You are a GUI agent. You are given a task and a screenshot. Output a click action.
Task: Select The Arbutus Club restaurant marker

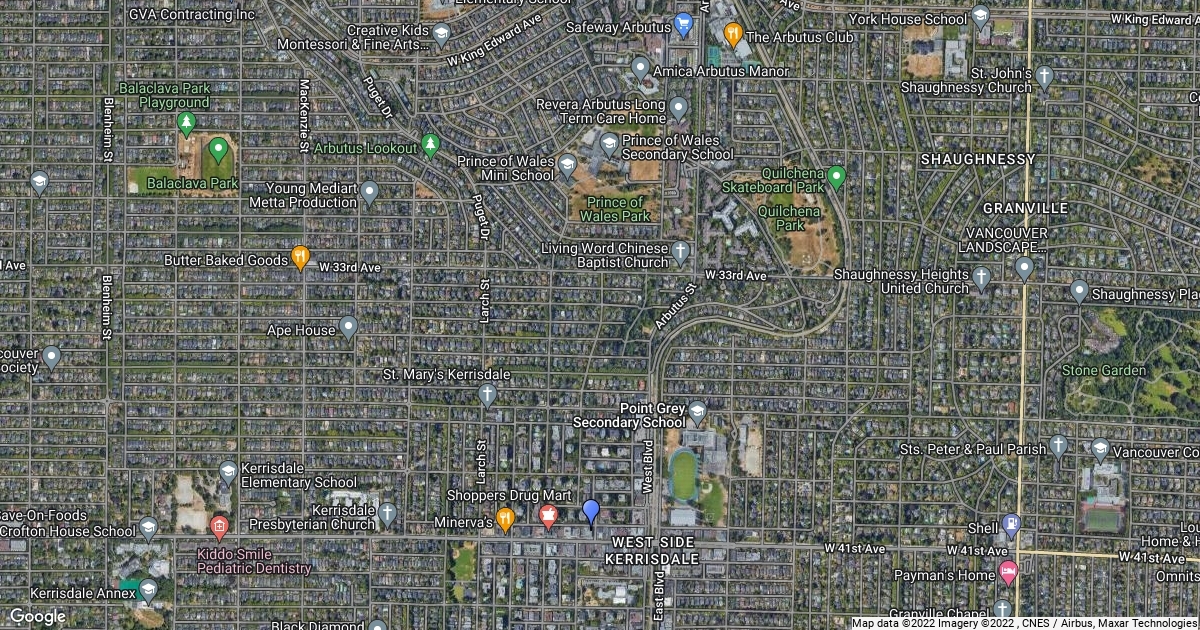733,35
